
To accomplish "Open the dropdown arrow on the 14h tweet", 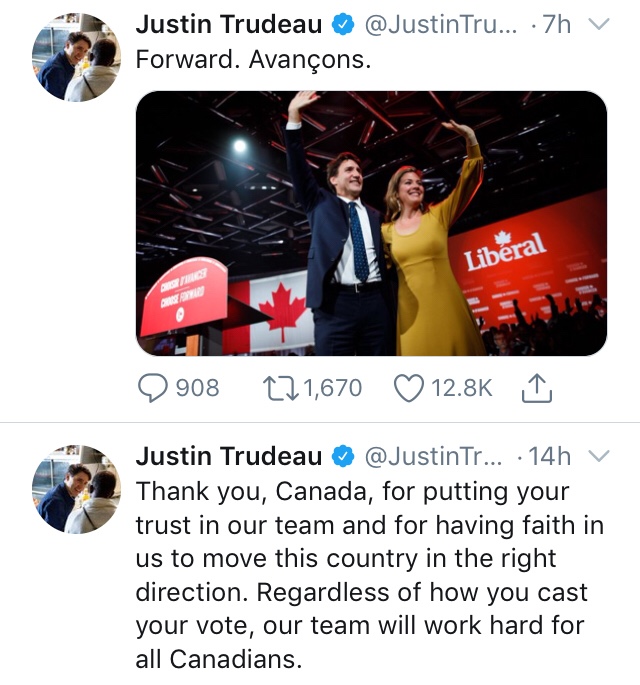I will (599, 456).
